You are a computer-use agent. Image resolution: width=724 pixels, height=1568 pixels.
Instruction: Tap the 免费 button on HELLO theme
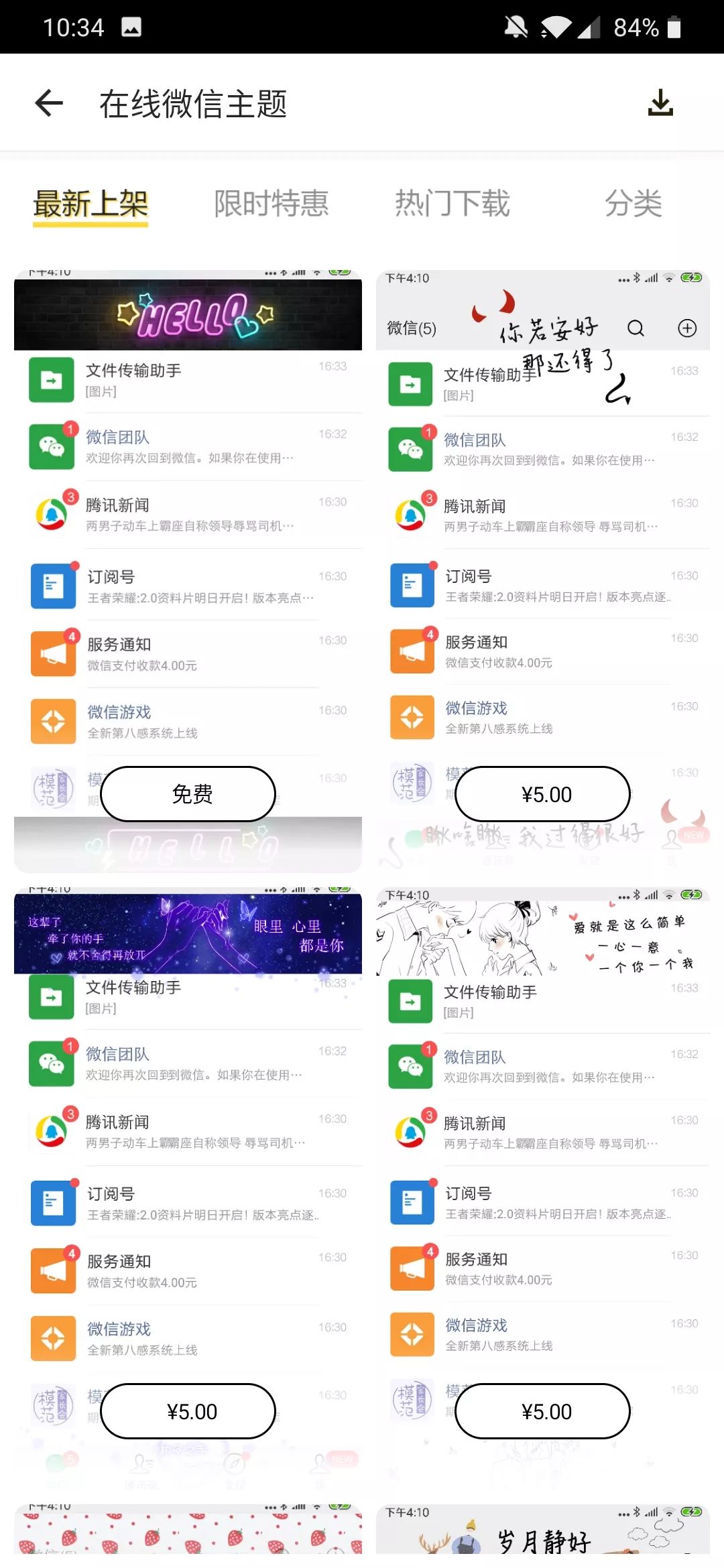click(188, 794)
